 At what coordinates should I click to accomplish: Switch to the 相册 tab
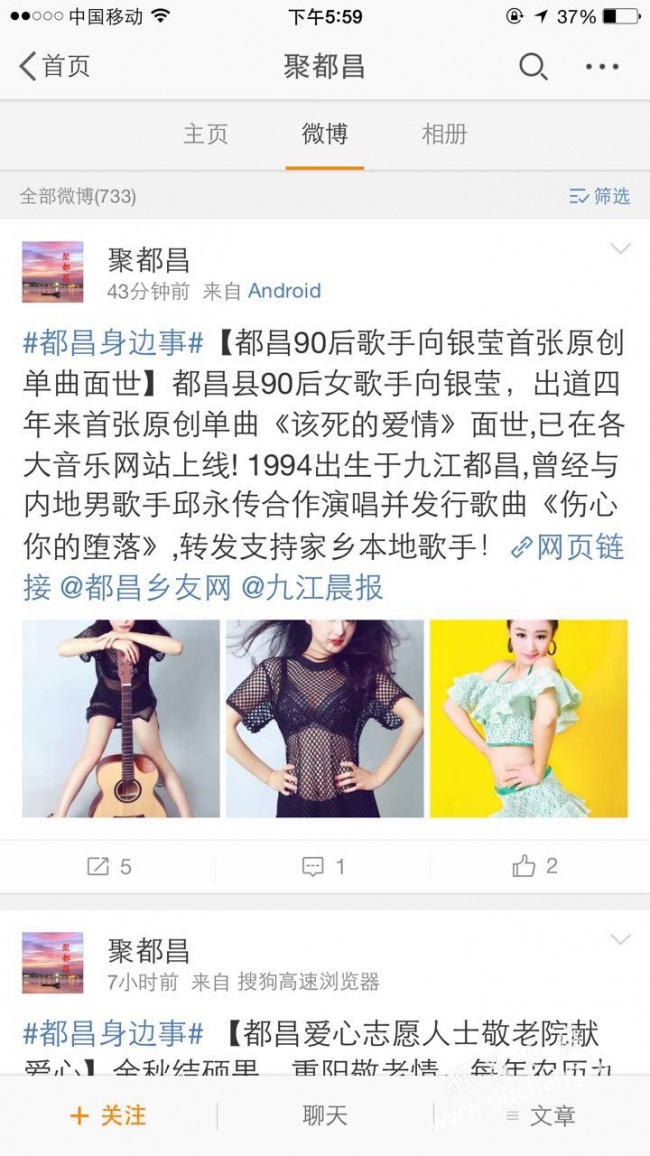(x=444, y=134)
